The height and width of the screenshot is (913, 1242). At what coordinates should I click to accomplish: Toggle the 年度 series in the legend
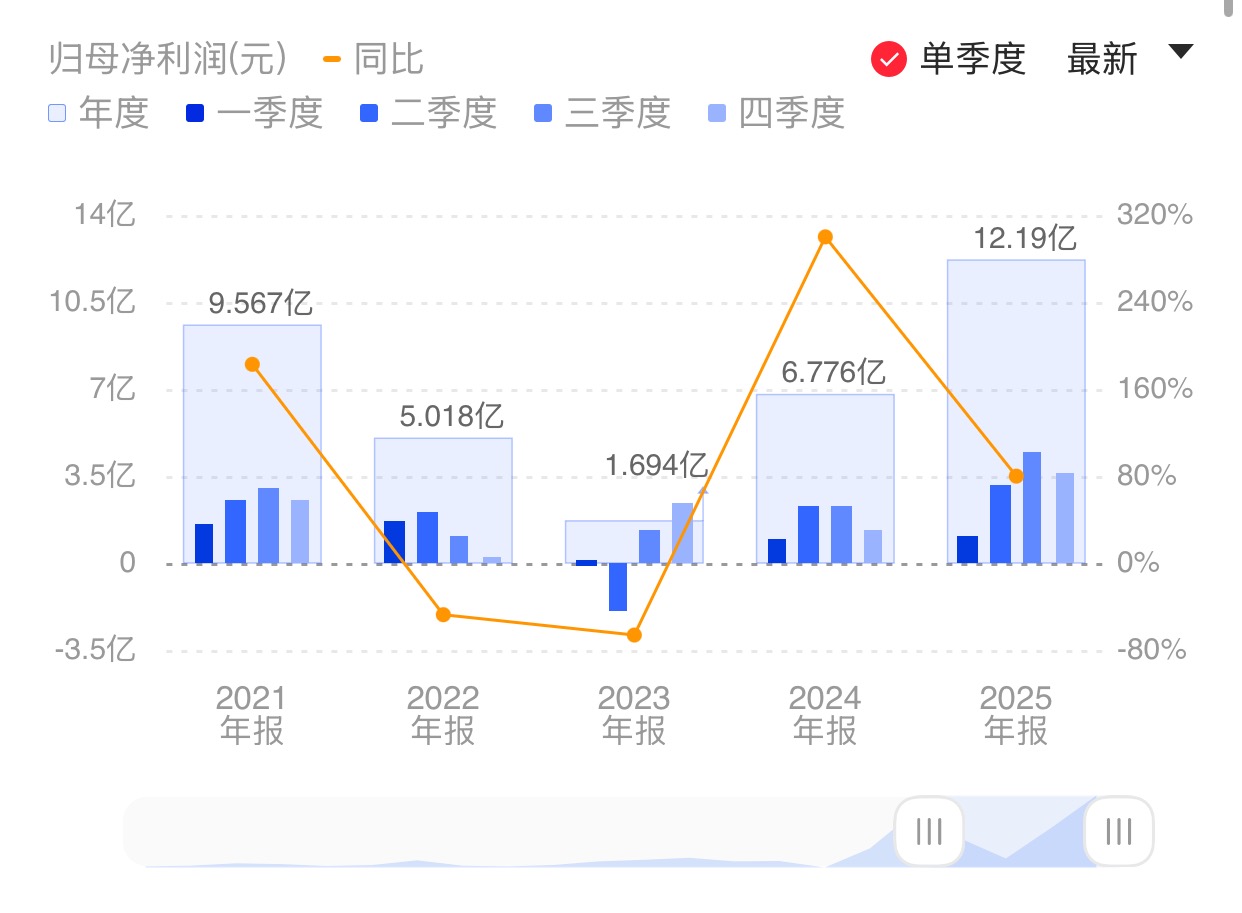click(x=99, y=113)
